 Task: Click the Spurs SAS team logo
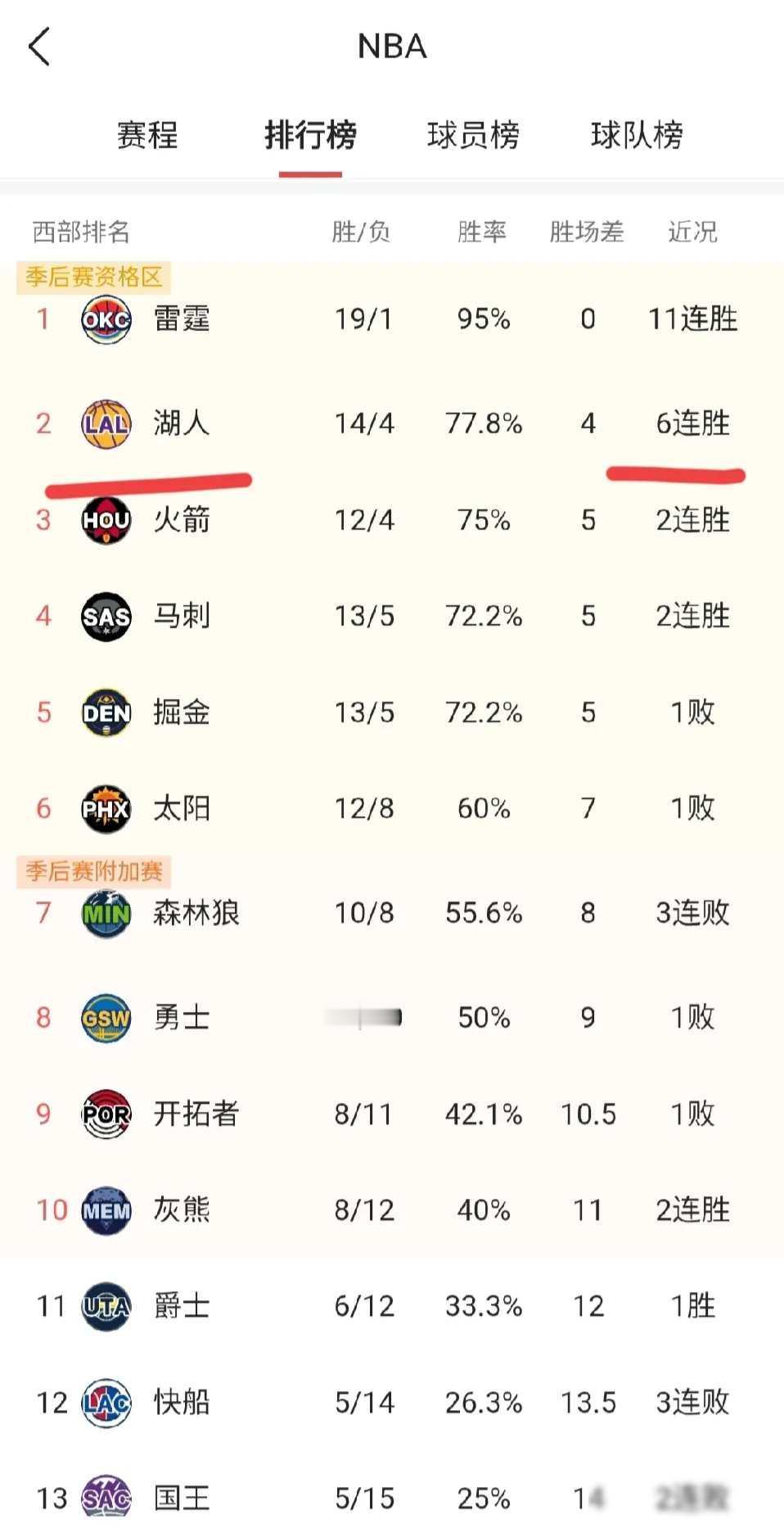(104, 617)
